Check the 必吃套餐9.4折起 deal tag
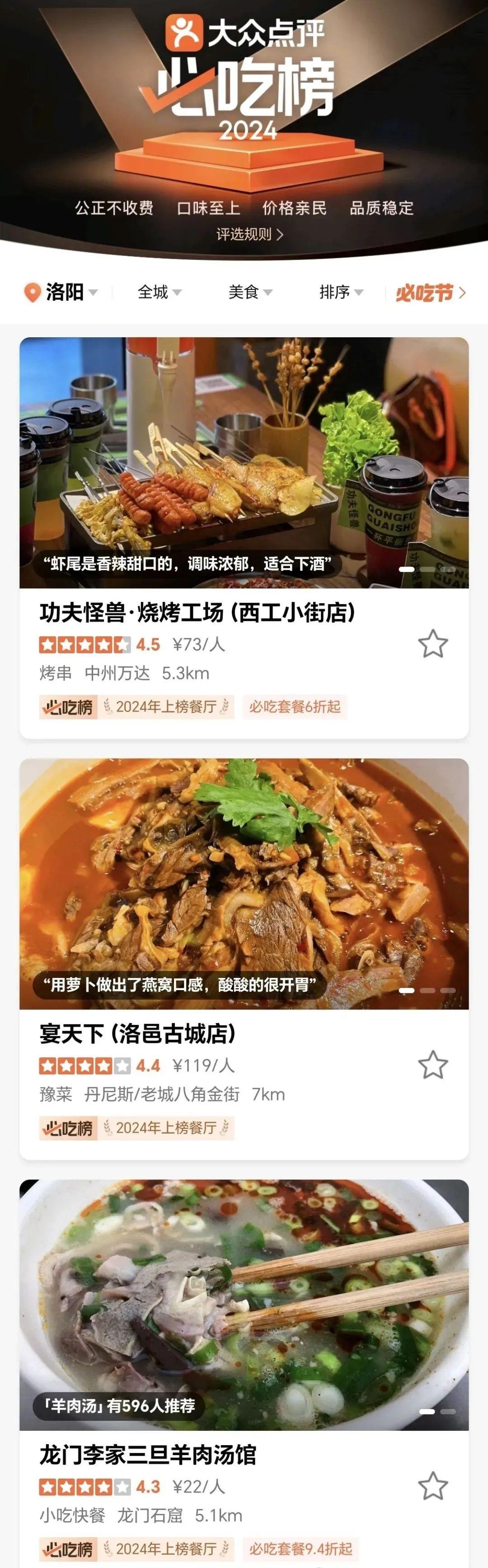This screenshot has height=1568, width=488. (x=300, y=1548)
